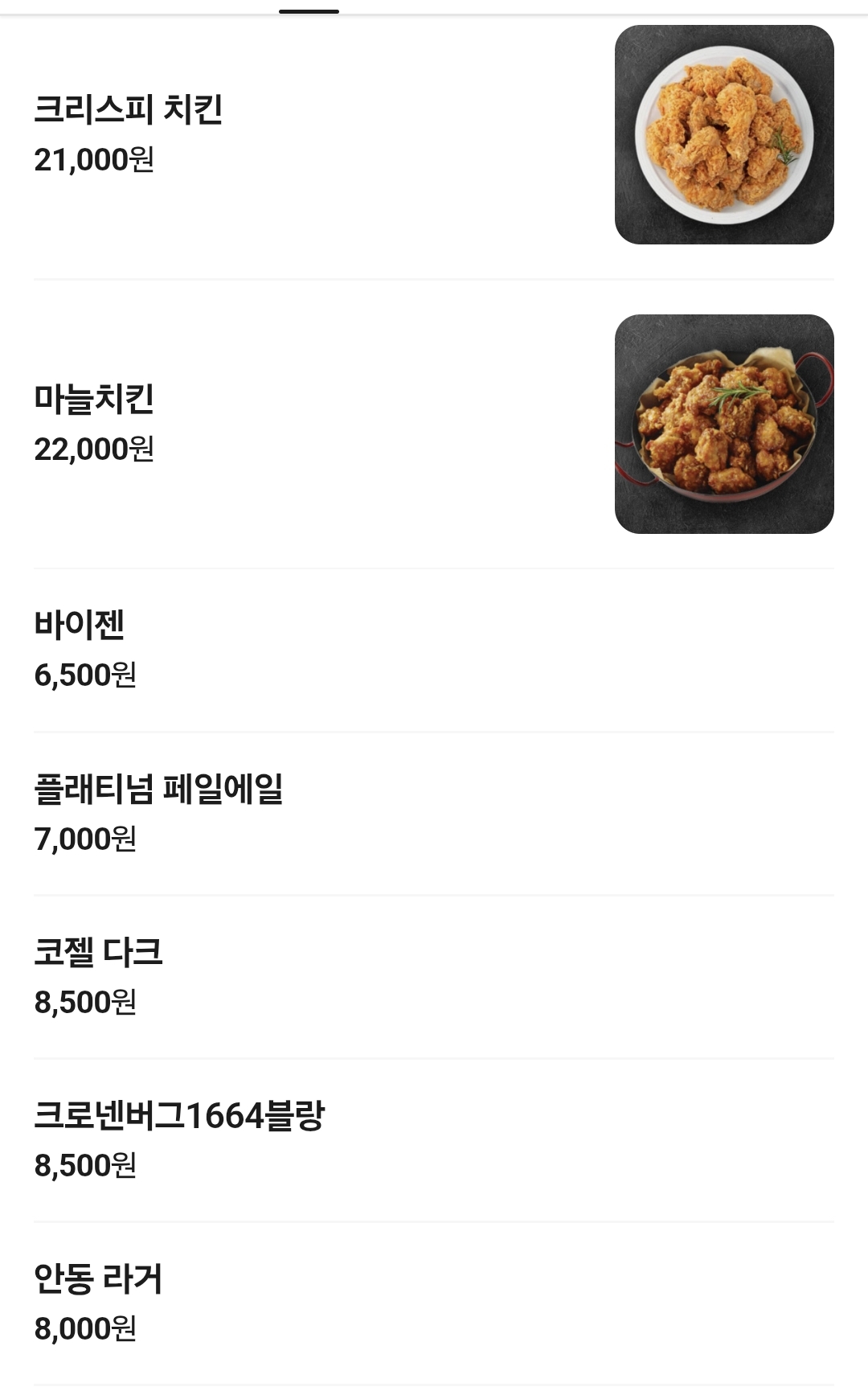This screenshot has width=868, height=1387.
Task: Choose the 바이젠 beer item
Action: [x=80, y=625]
